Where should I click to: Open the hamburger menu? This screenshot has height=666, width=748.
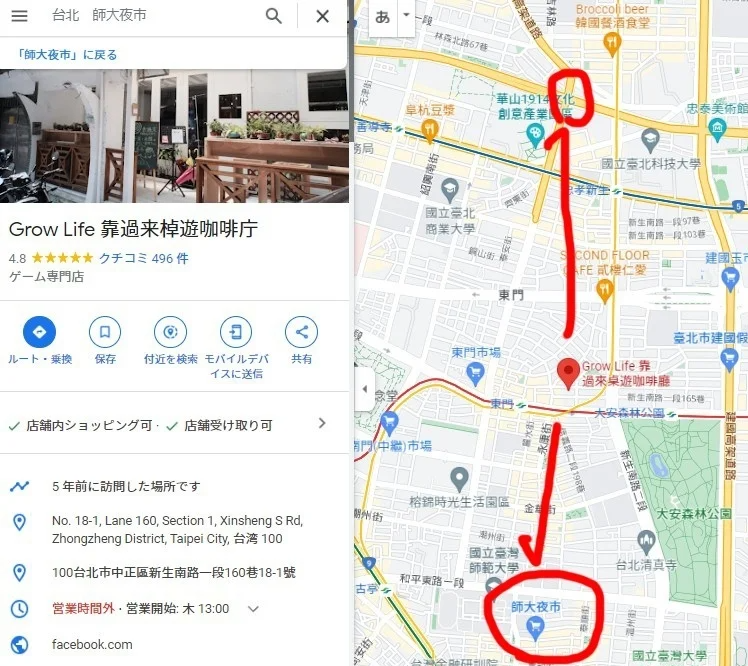point(19,16)
